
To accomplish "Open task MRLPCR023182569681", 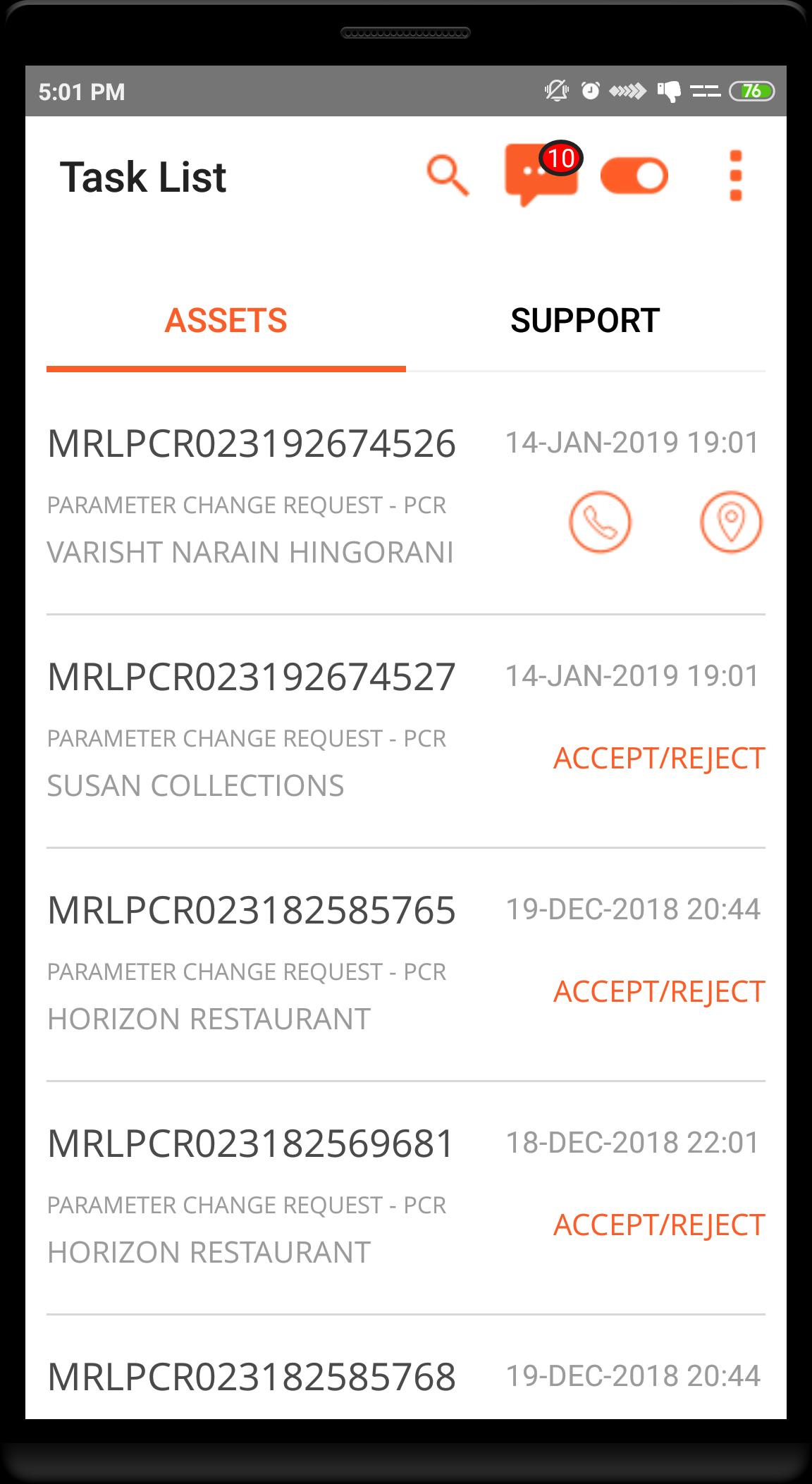I will click(x=252, y=1144).
